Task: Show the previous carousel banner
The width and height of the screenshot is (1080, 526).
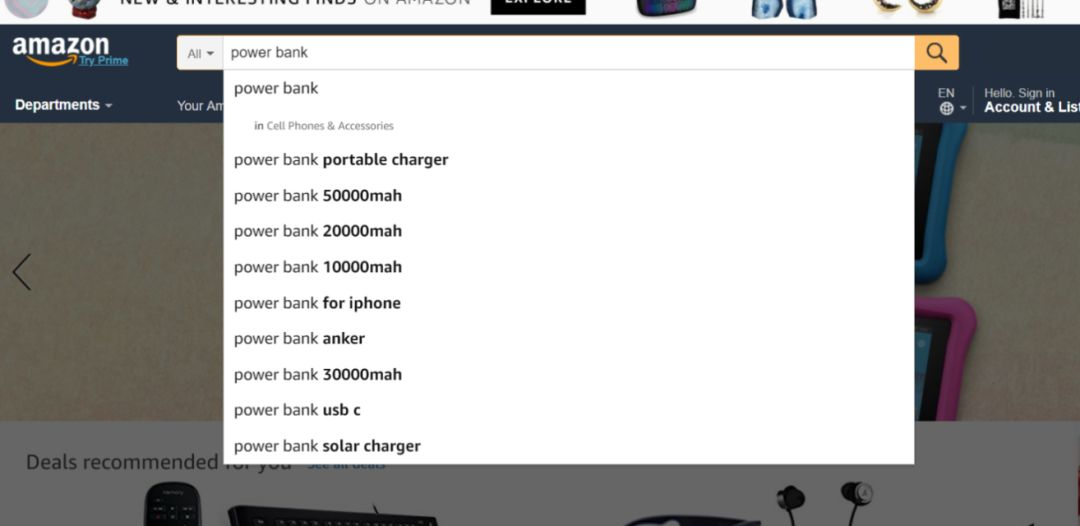Action: 22,272
